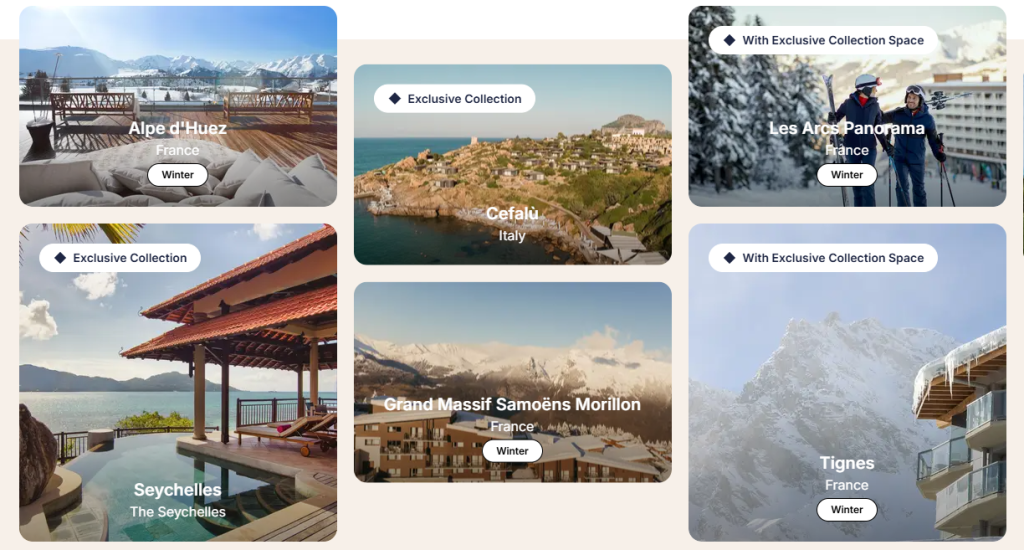Open the Cefalù Italy resort card
The width and height of the screenshot is (1024, 550).
512,214
